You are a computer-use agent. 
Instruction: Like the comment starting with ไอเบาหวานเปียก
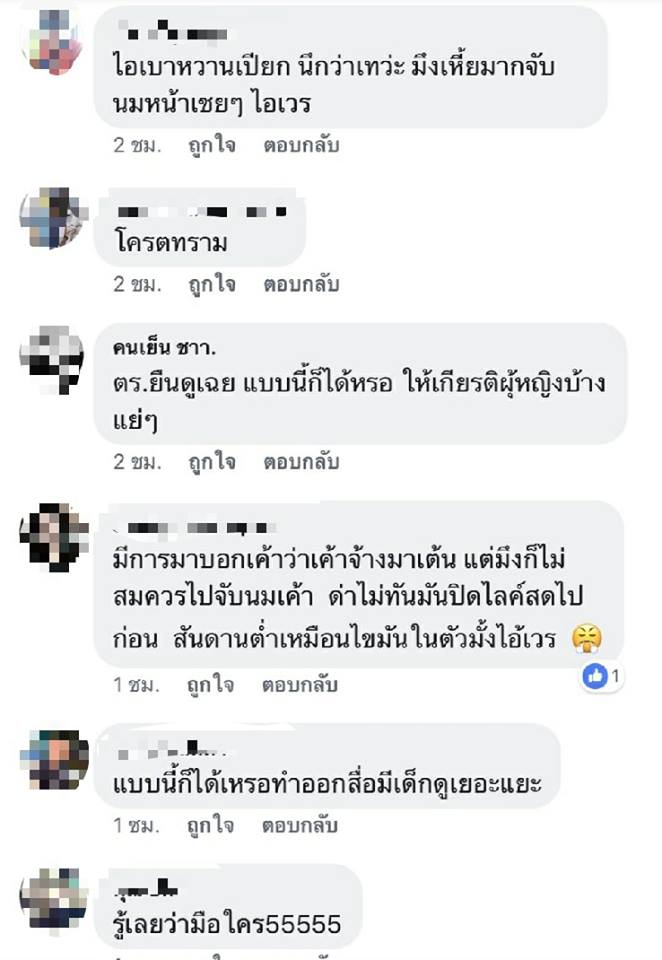[211, 145]
